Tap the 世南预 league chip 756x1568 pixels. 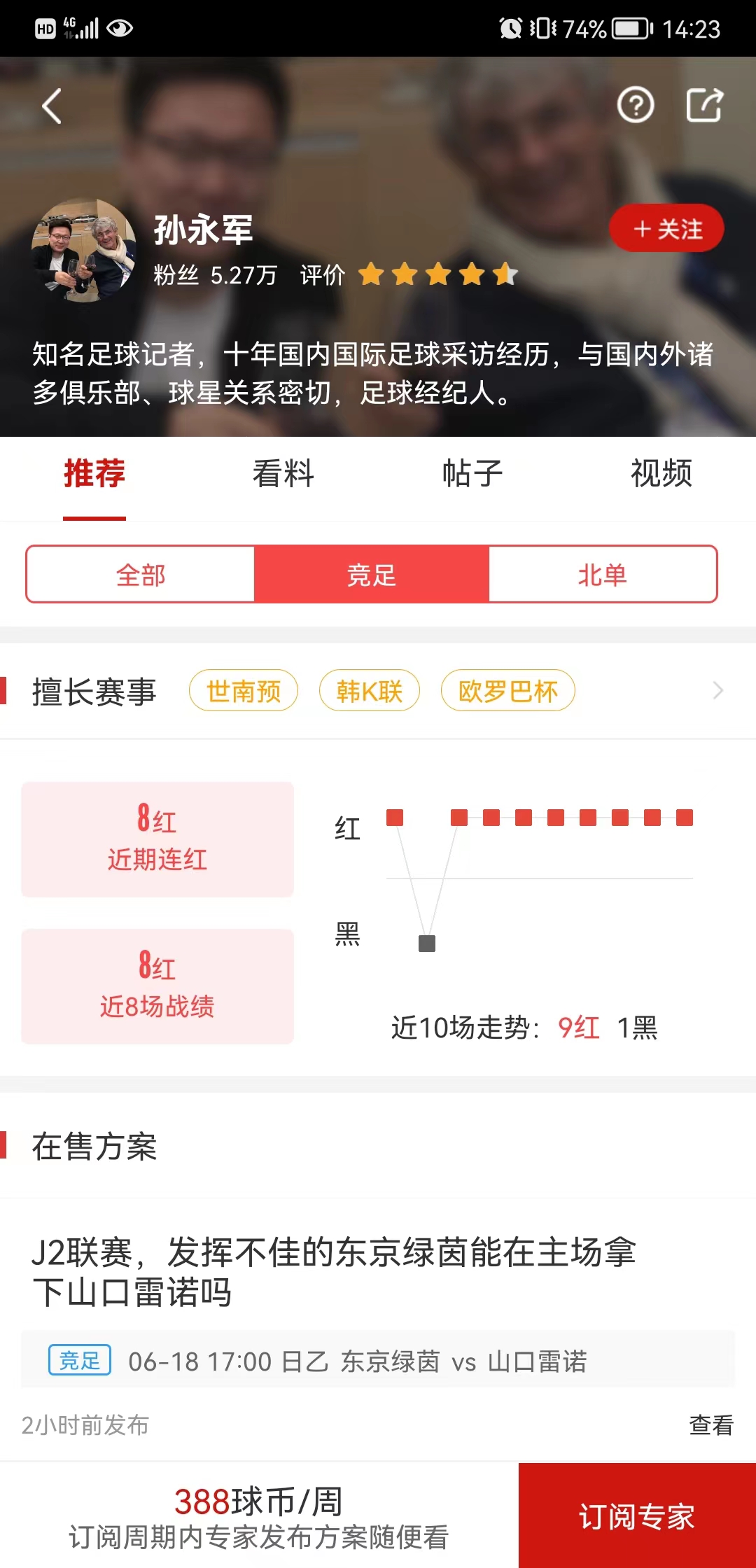(244, 691)
